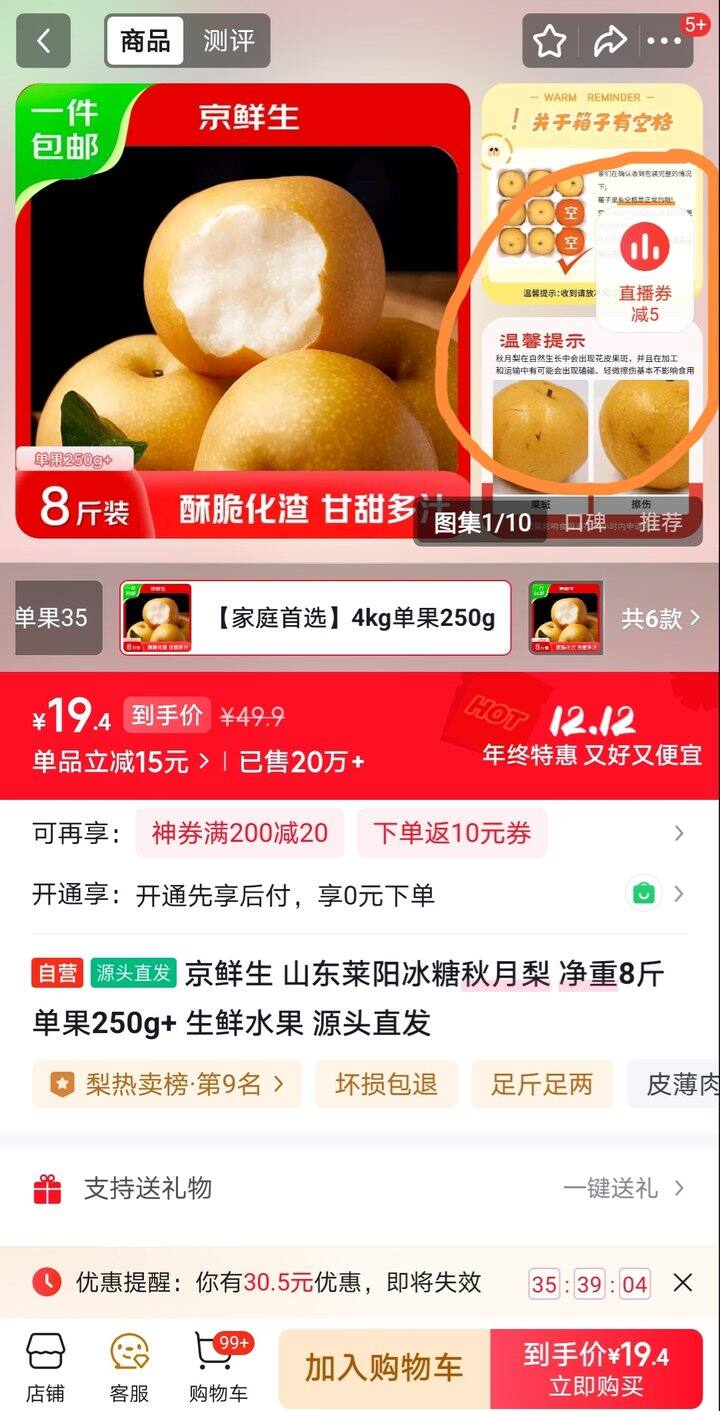
Task: Favorite this product with the star
Action: coord(549,41)
